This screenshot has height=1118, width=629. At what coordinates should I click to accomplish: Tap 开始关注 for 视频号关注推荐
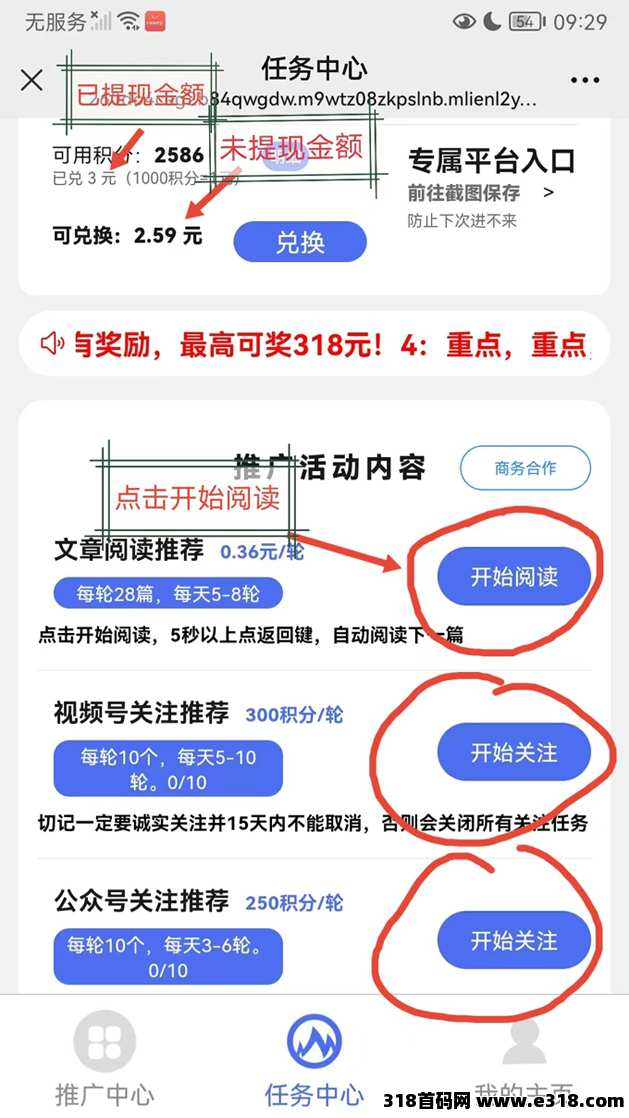(514, 752)
